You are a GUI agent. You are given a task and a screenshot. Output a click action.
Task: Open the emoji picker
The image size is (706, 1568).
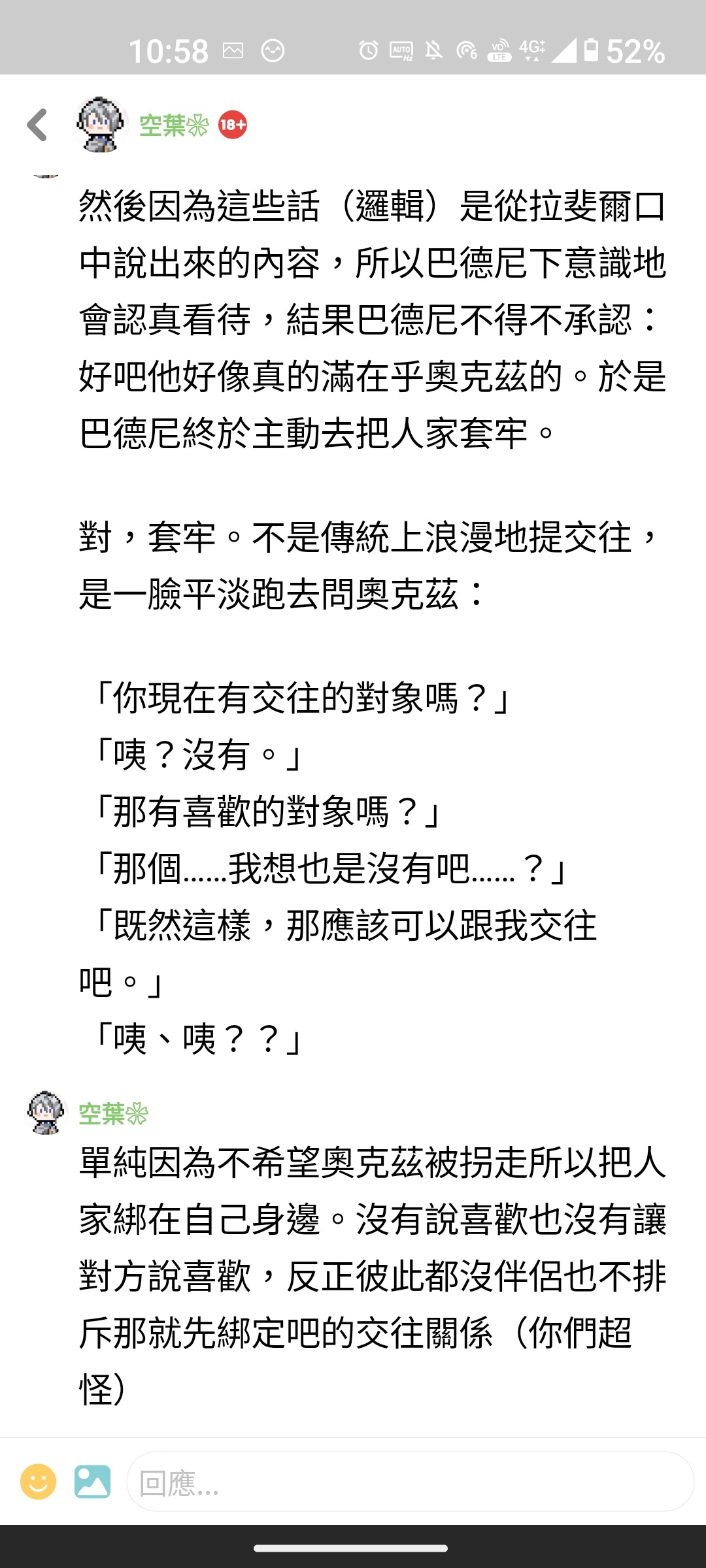[38, 1481]
